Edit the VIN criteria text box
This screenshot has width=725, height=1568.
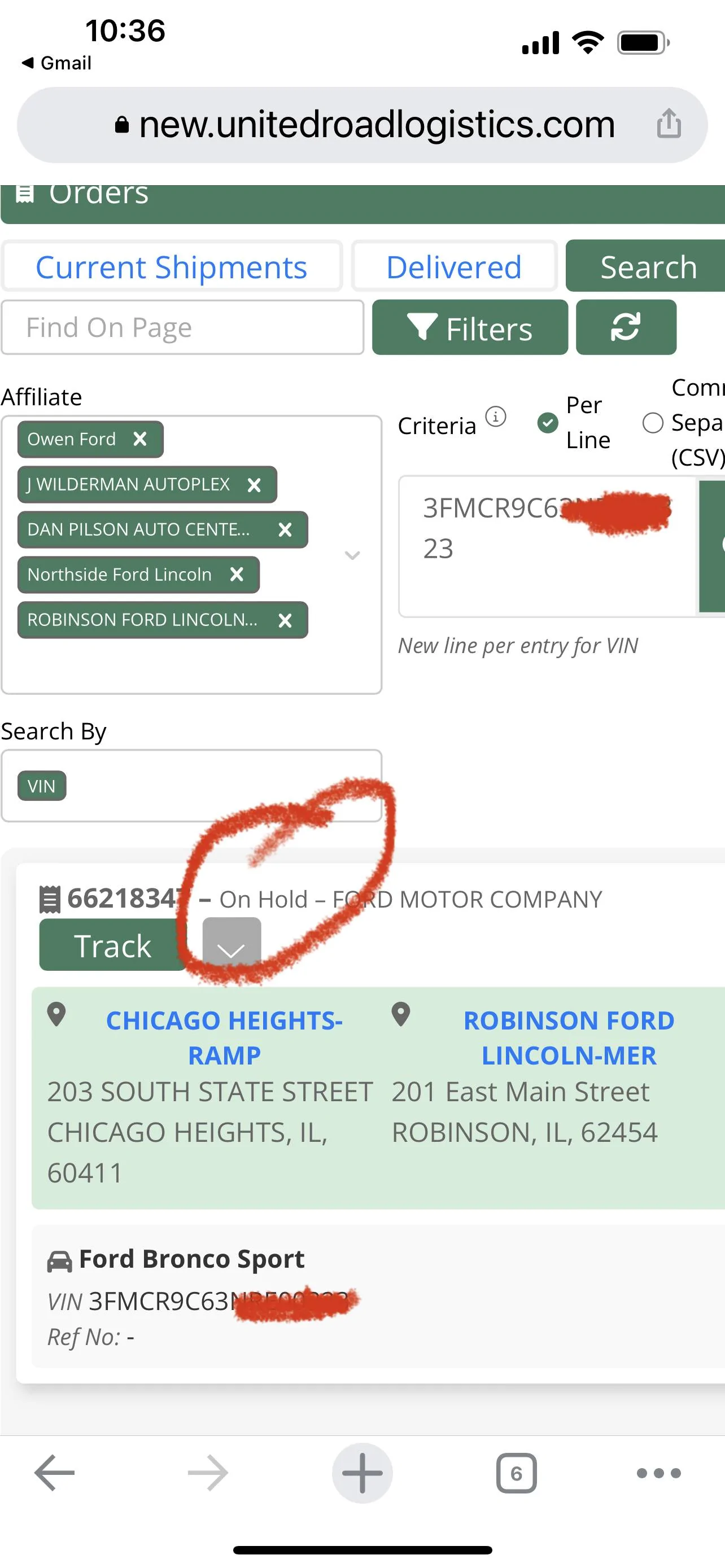point(546,546)
